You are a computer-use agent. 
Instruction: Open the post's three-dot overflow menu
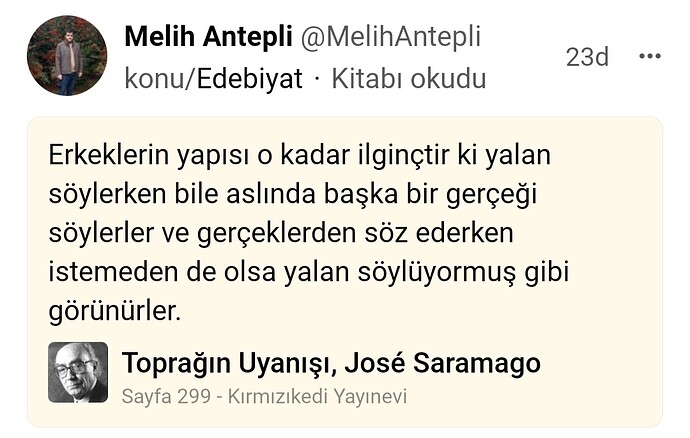(x=650, y=57)
